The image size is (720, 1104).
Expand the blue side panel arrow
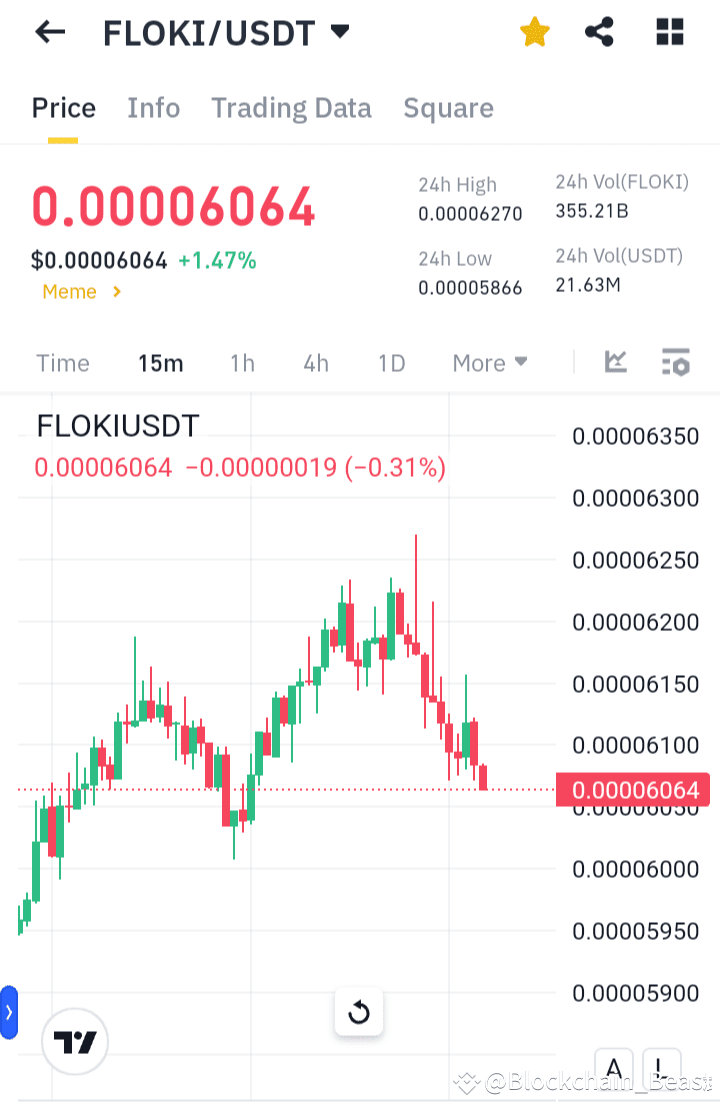8,1012
